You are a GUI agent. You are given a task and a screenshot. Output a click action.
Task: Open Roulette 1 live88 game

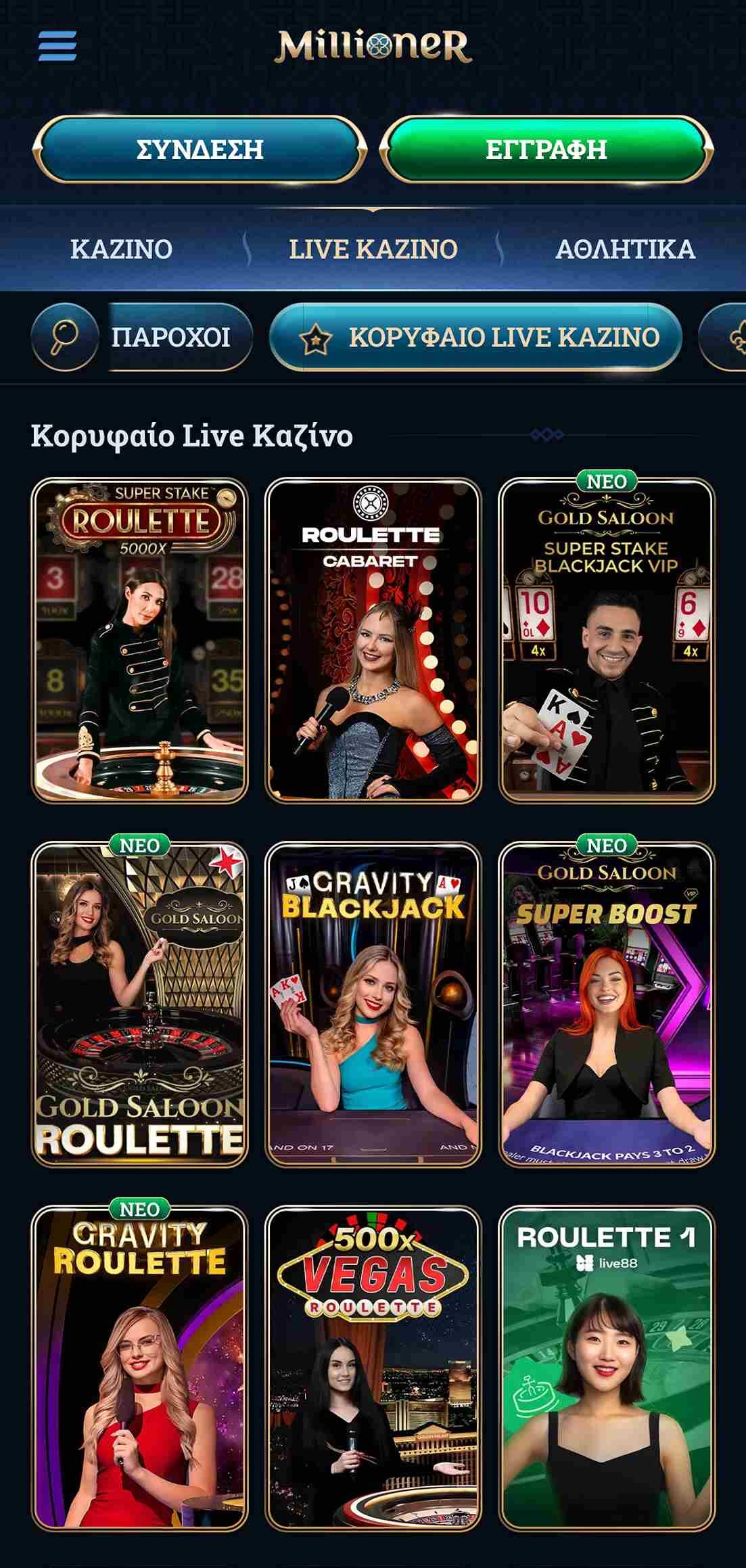(607, 1368)
